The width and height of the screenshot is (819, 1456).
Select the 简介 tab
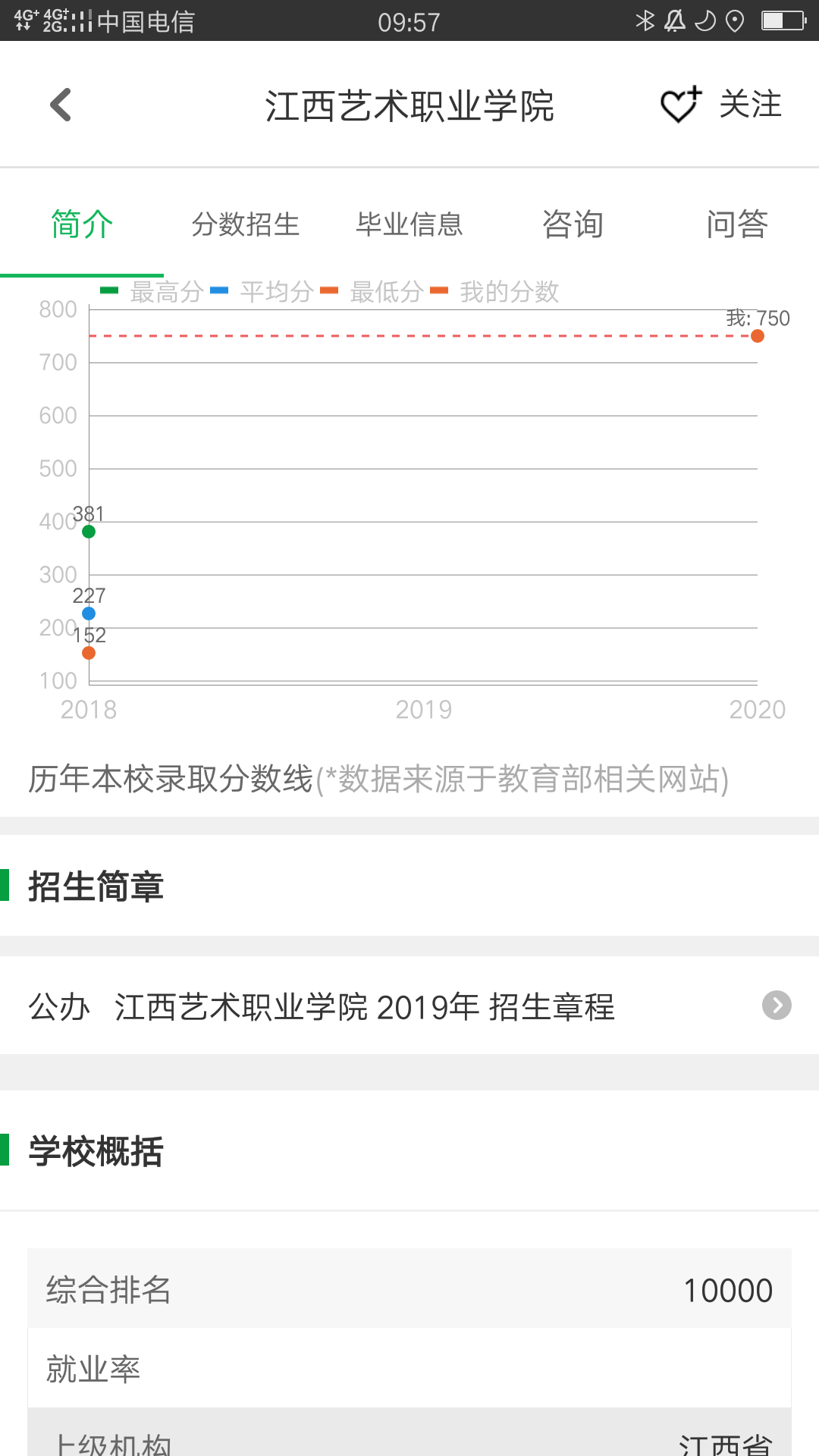coord(82,224)
